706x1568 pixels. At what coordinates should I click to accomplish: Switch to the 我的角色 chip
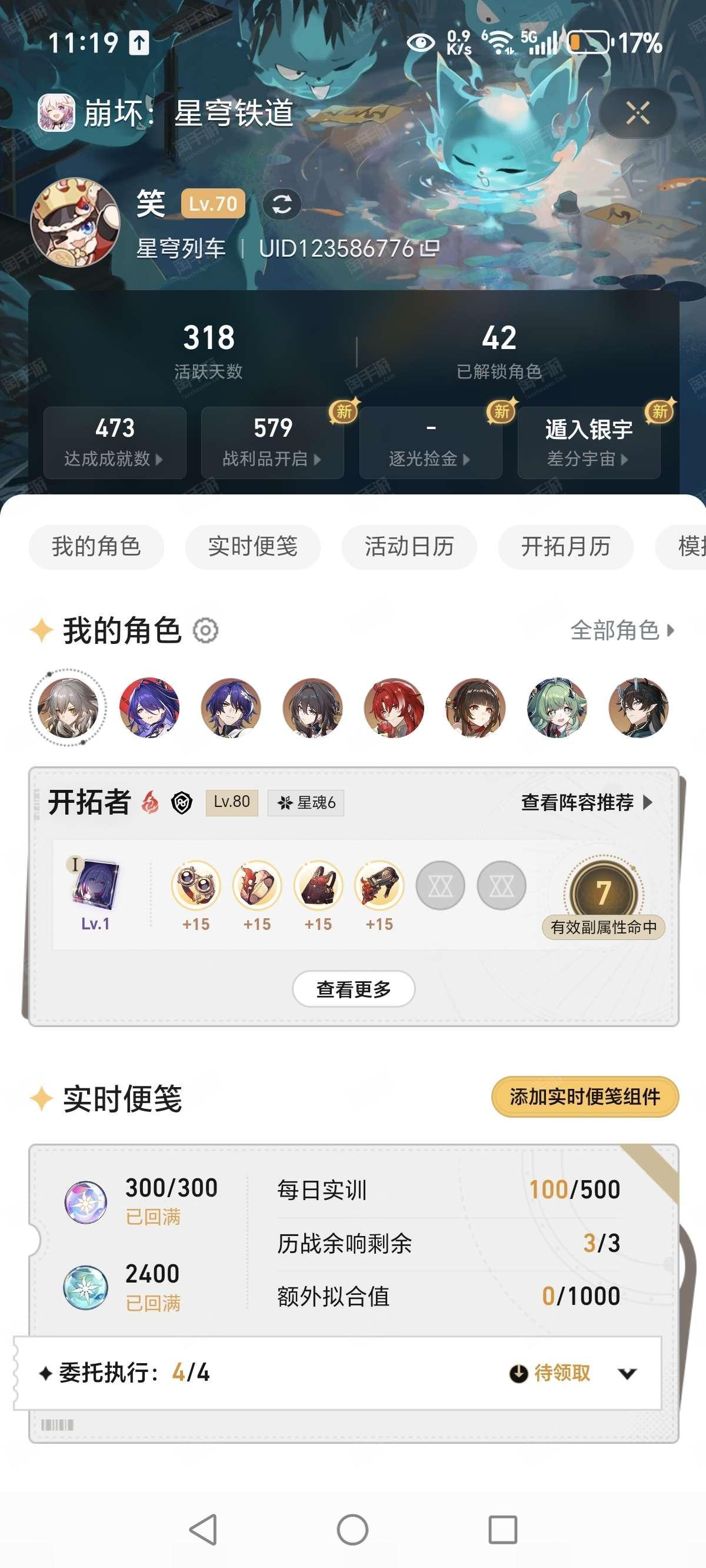point(96,547)
